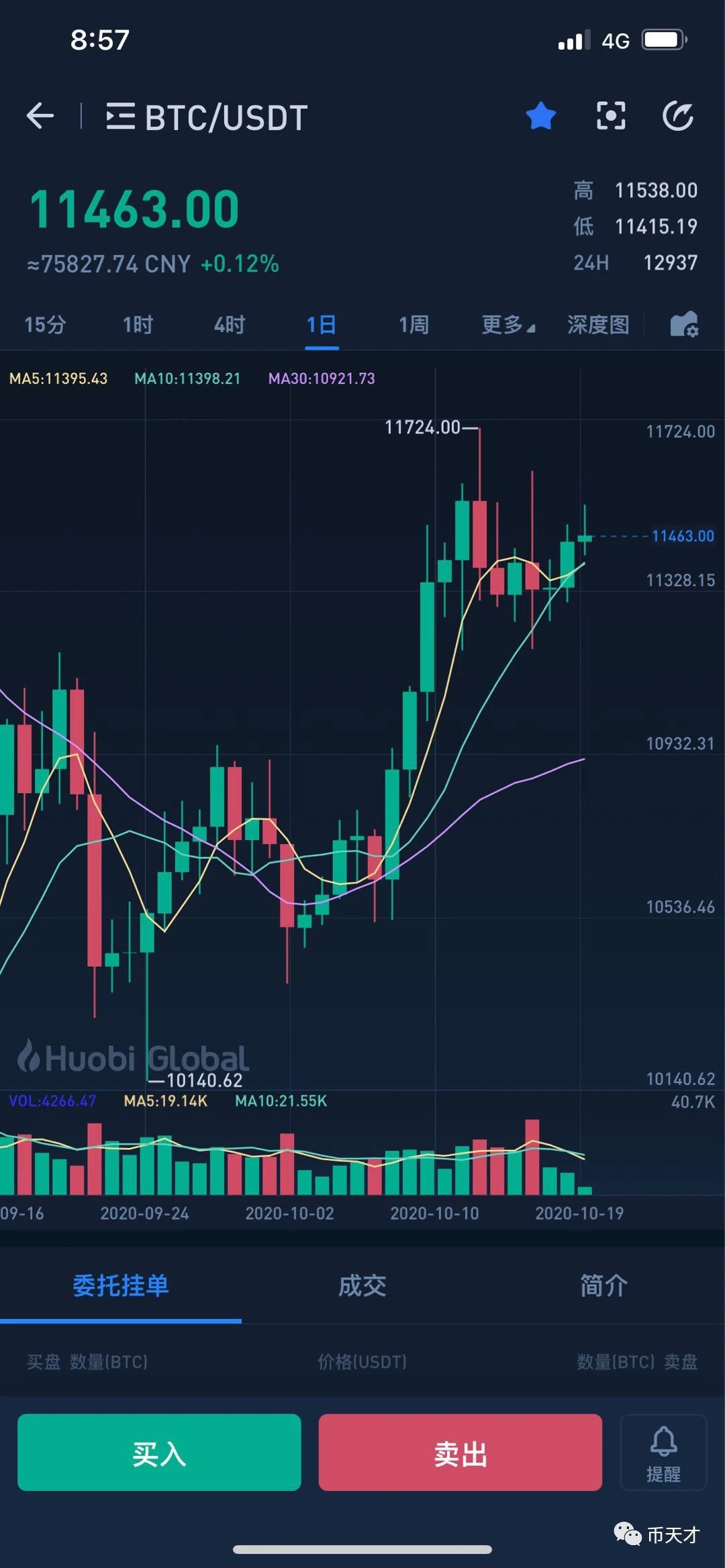Screen dimensions: 725x1568
Task: Open the trading pair list menu icon
Action: 121,116
